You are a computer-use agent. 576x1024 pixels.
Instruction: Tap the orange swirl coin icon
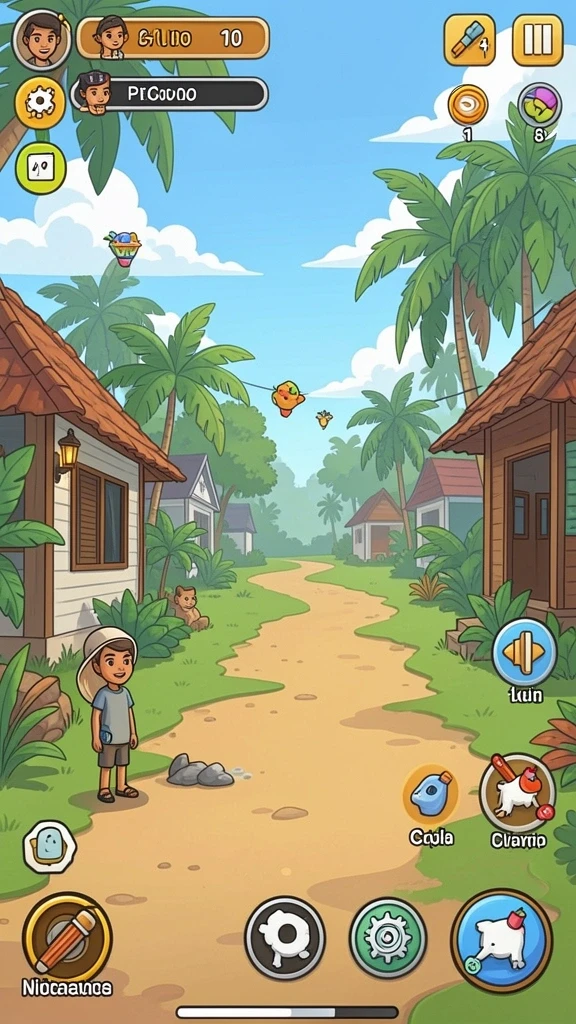pos(468,104)
